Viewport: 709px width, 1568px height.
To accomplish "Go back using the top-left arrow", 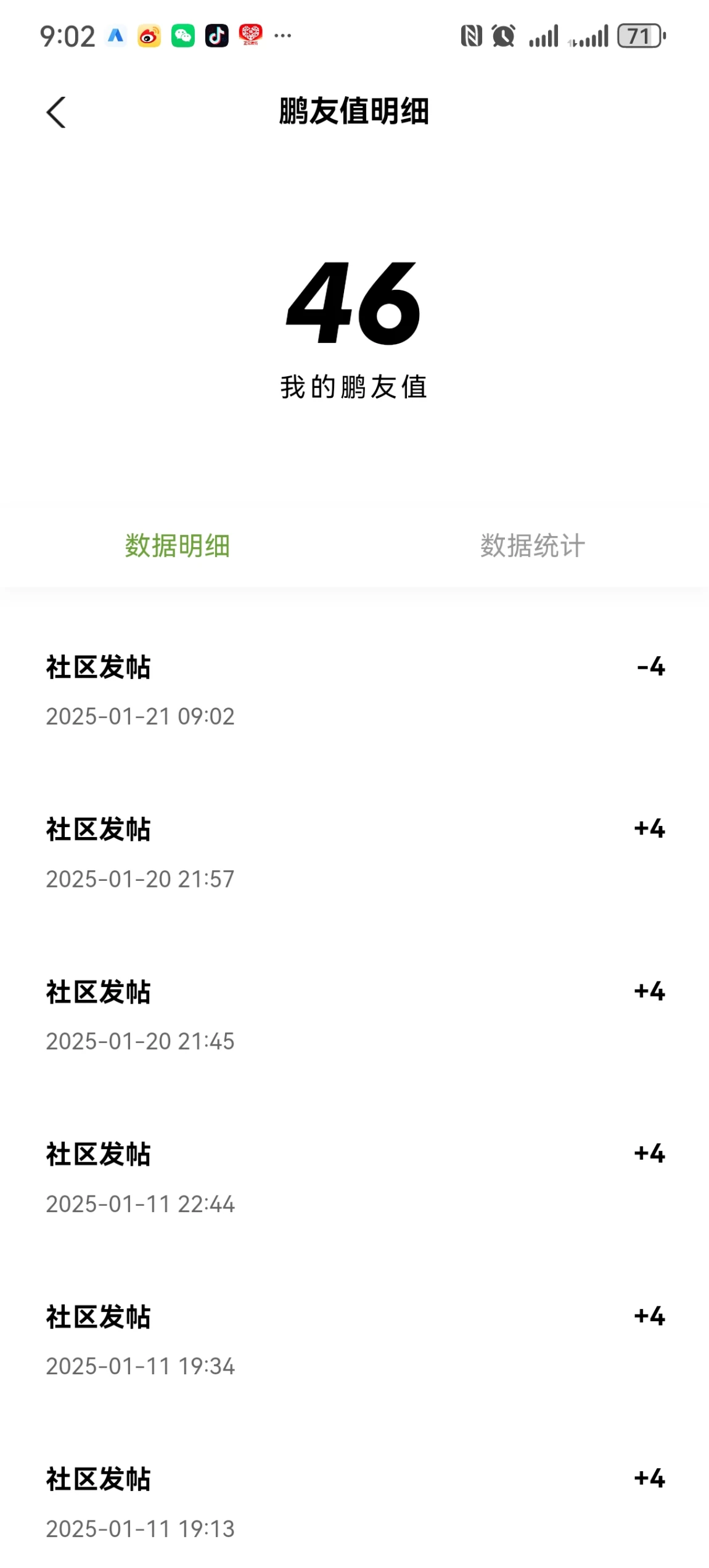I will click(x=56, y=112).
